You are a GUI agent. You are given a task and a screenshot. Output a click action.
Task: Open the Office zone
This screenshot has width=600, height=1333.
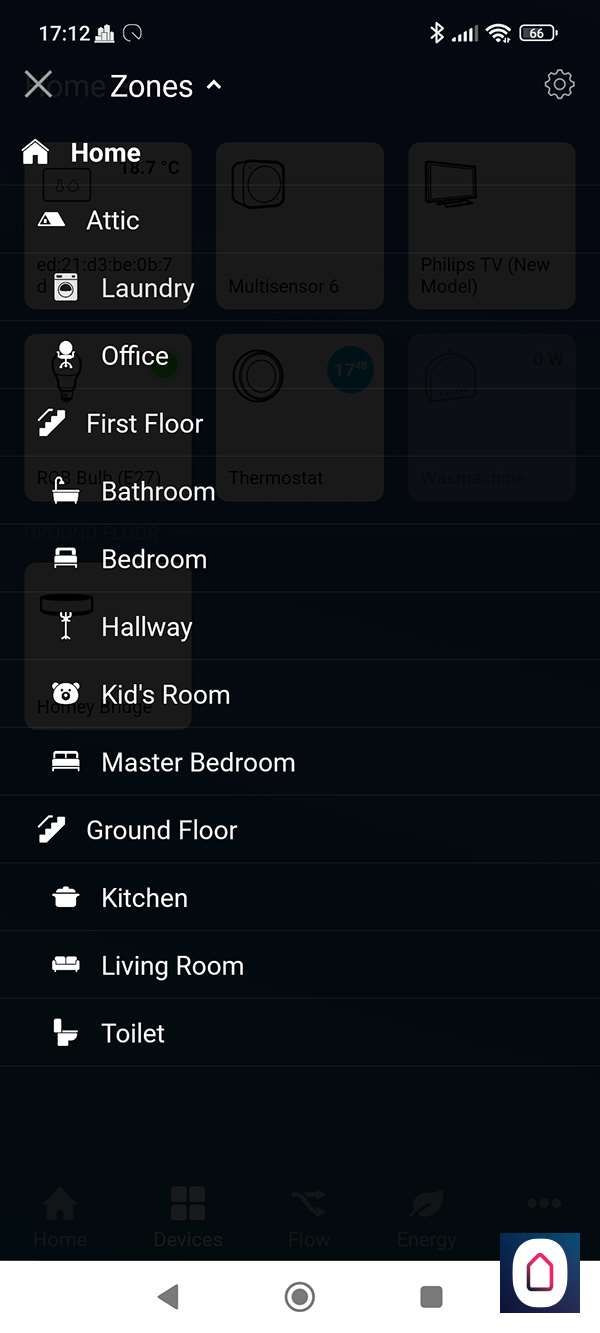click(134, 356)
